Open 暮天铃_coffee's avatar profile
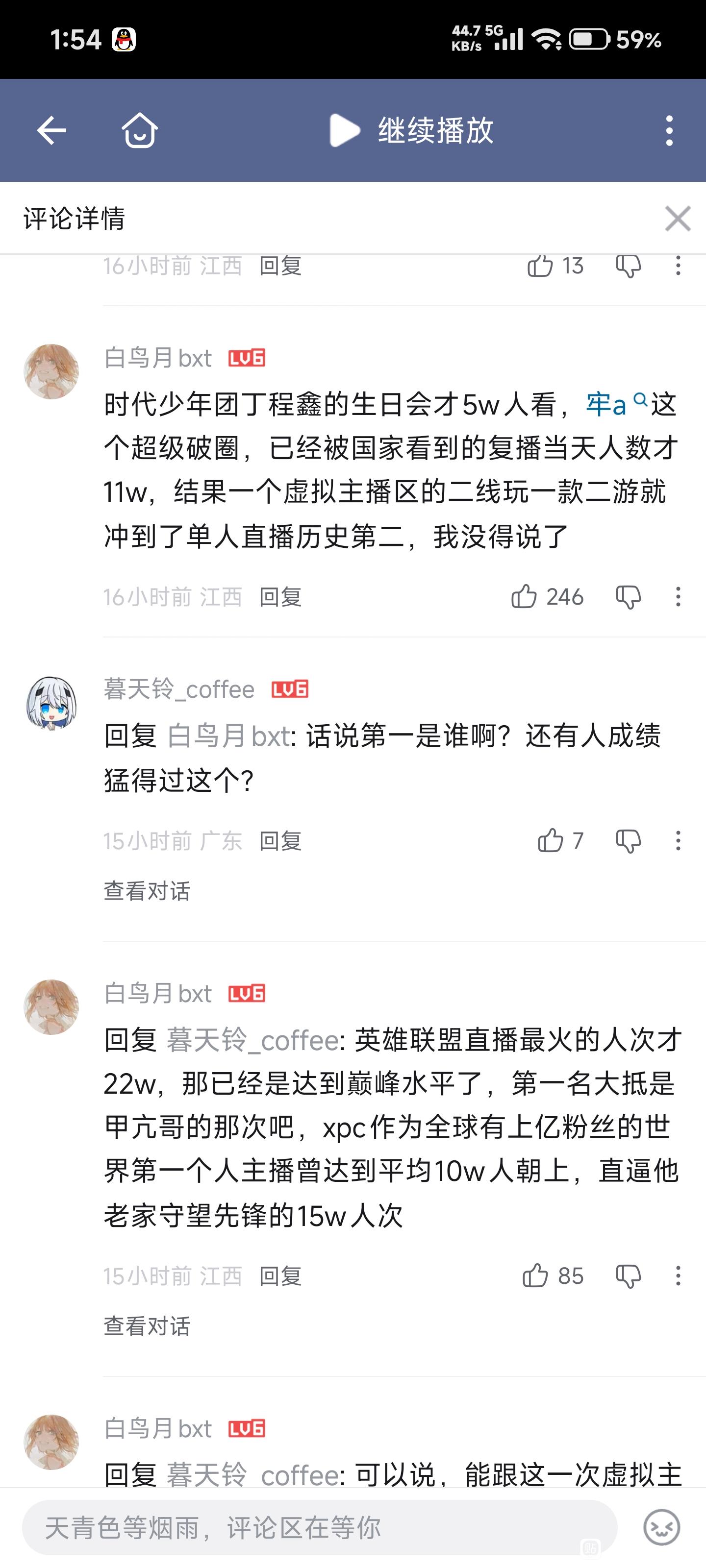This screenshot has height=1568, width=706. [x=51, y=703]
